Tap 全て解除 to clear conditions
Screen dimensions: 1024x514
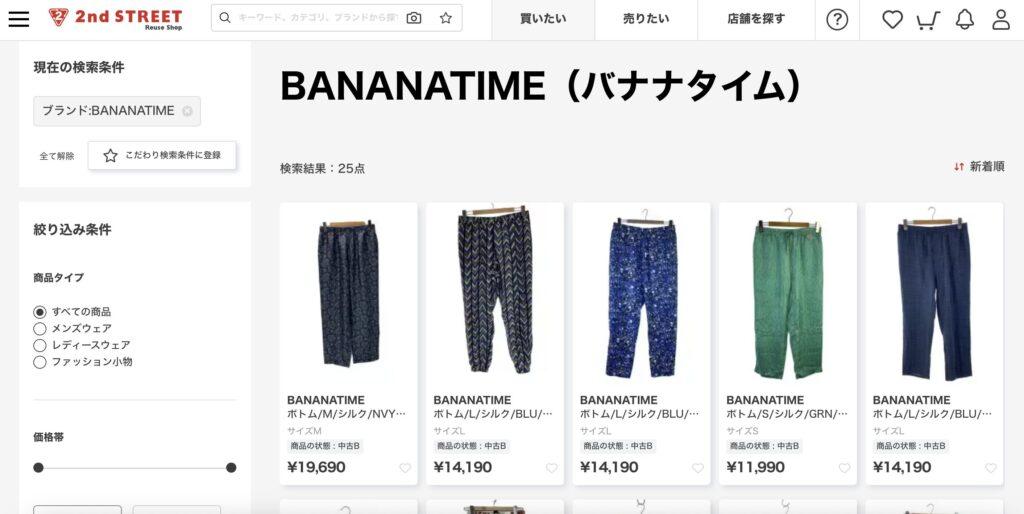point(57,156)
